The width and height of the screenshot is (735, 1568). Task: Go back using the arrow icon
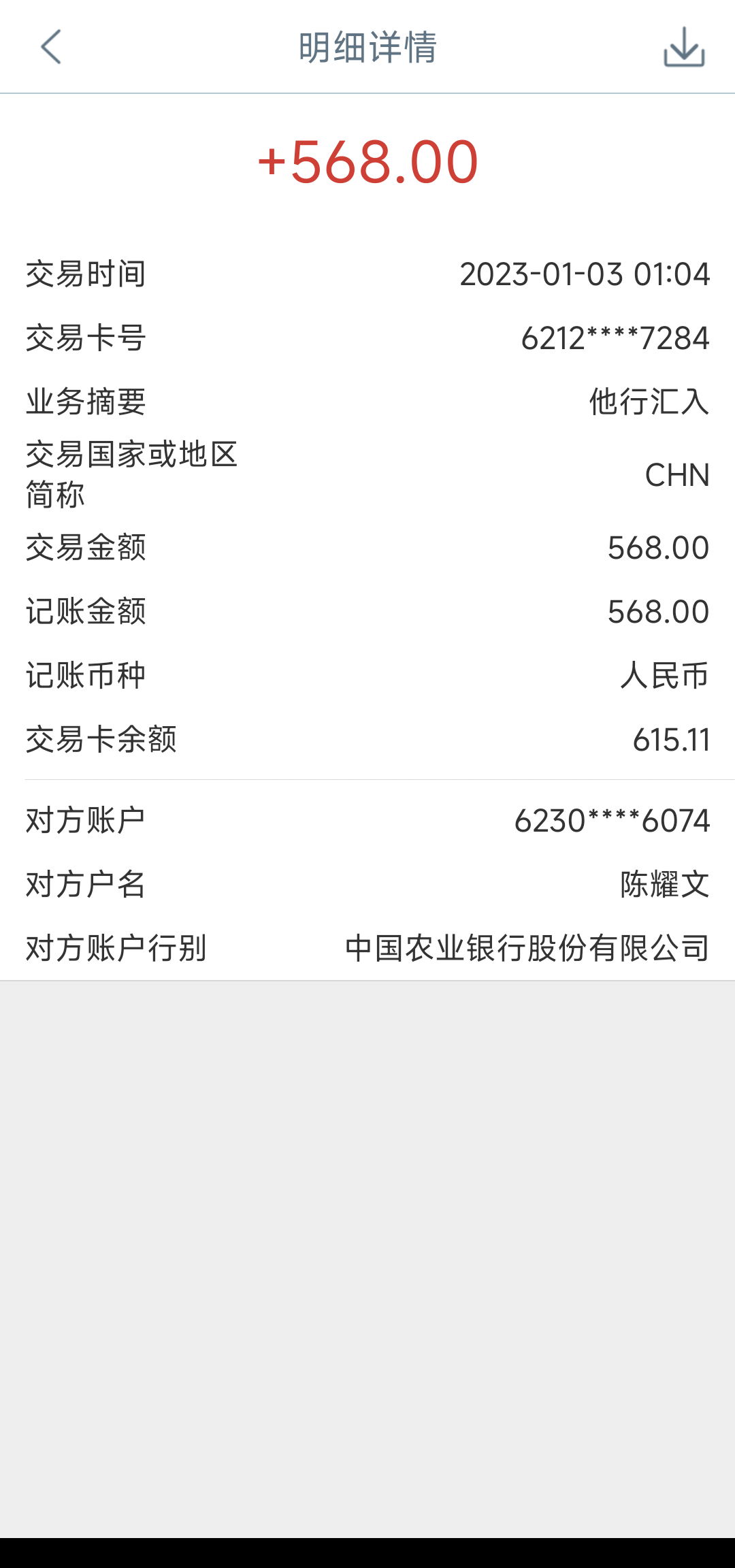(x=51, y=47)
